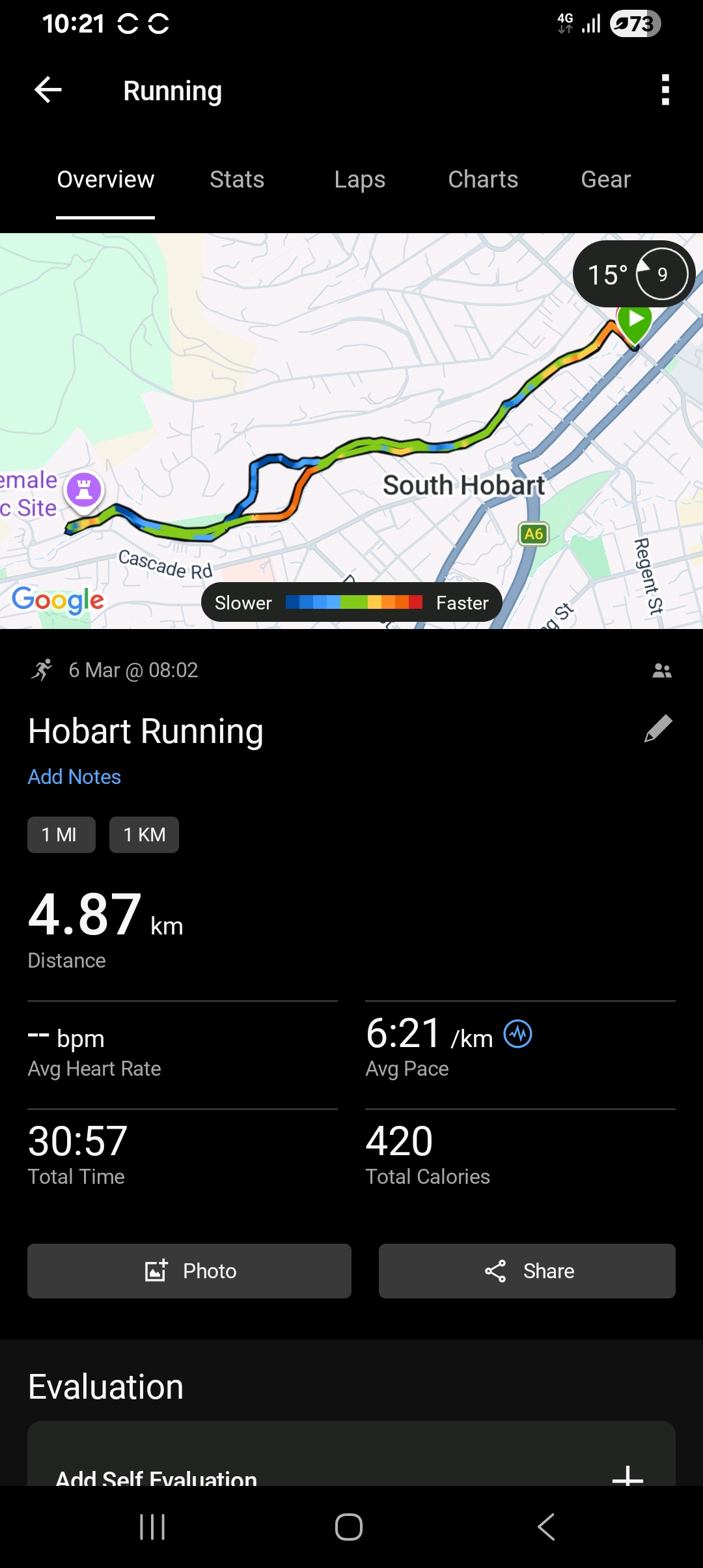Open the weather badge showing 15°
703x1568 pixels.
(x=633, y=274)
